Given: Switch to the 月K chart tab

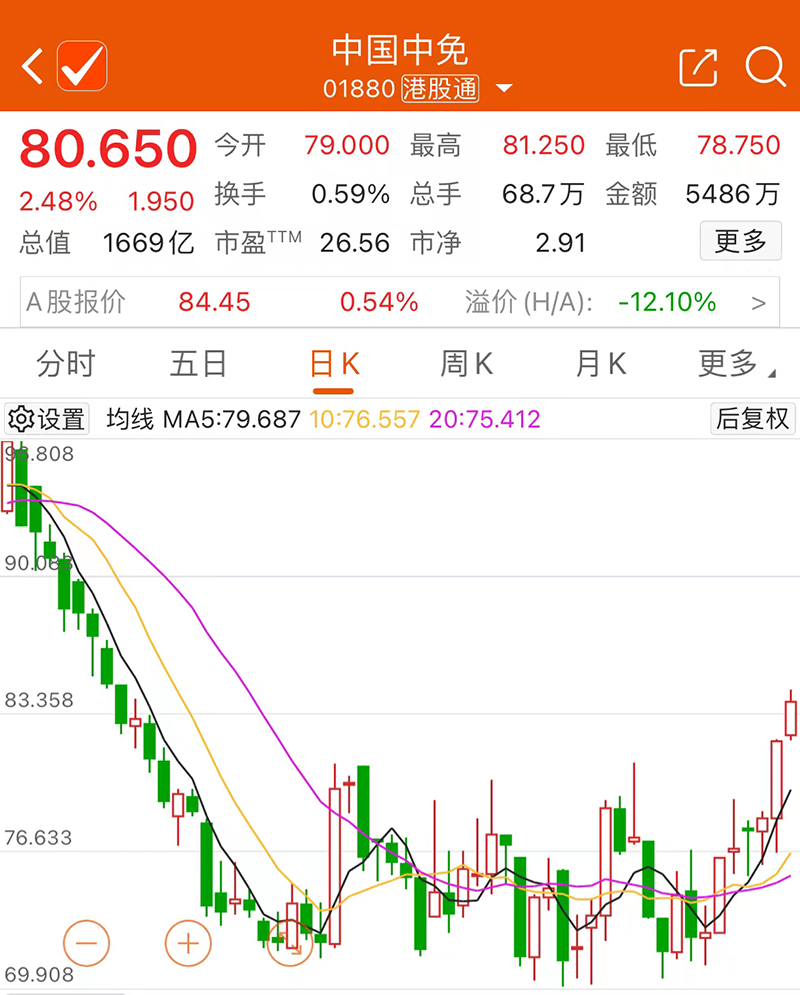Looking at the screenshot, I should click(x=601, y=364).
